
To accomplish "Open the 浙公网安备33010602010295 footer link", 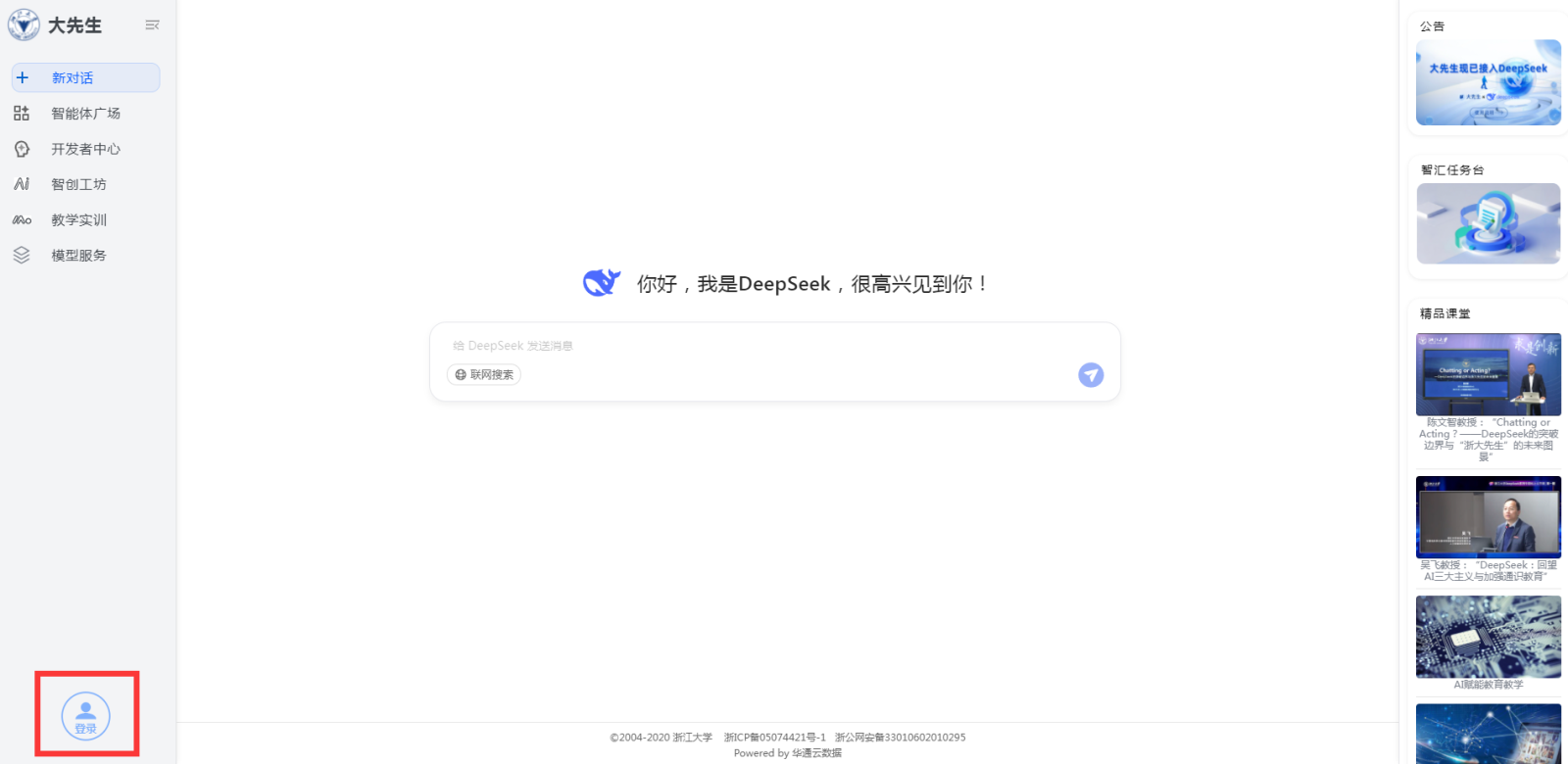I will tap(900, 738).
